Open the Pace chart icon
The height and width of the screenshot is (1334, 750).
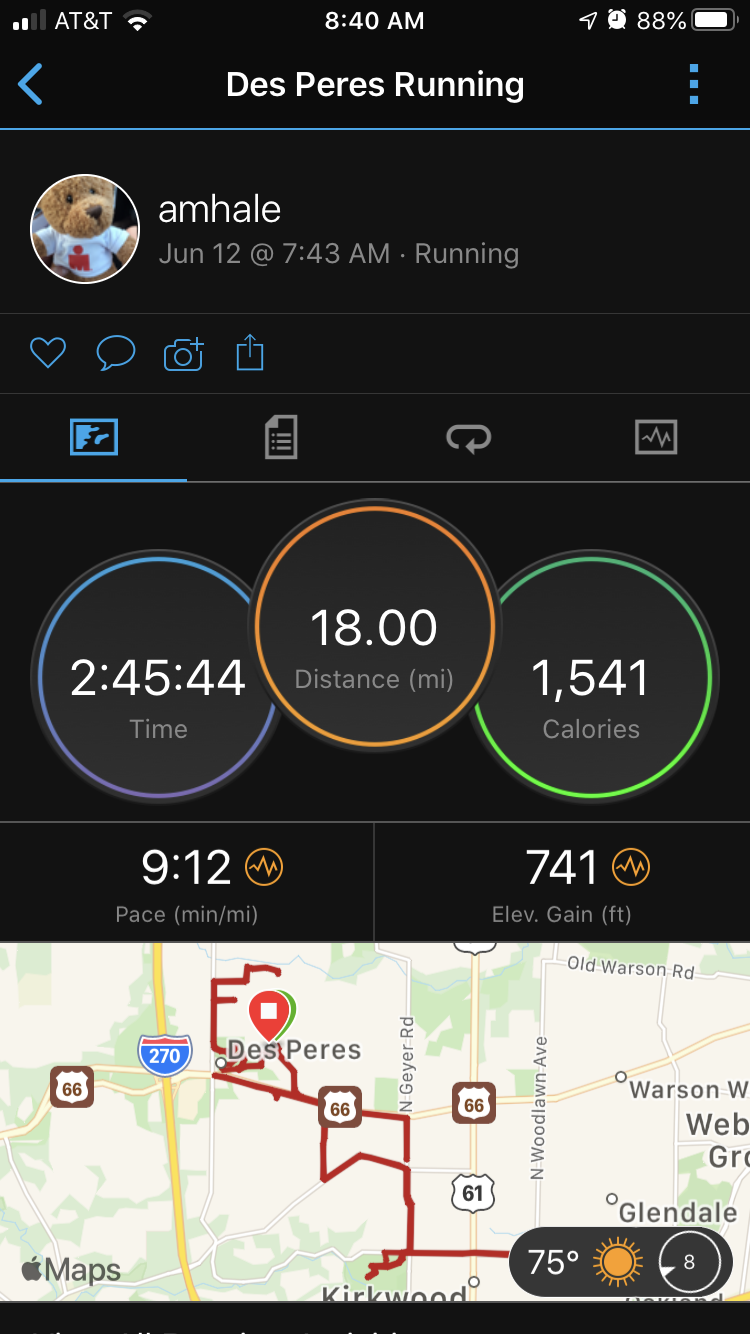point(265,867)
